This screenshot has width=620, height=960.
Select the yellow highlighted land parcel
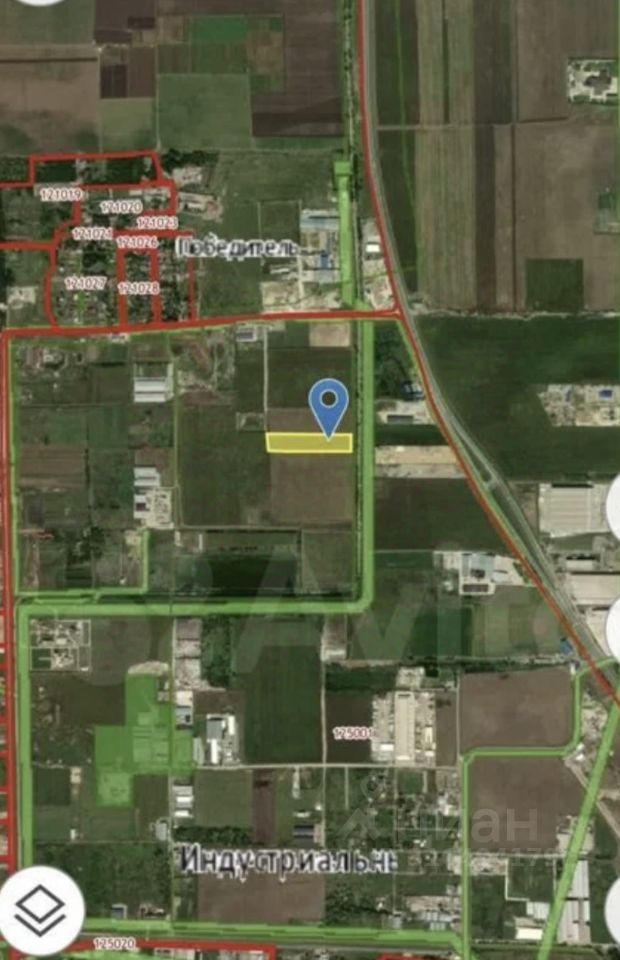click(295, 443)
